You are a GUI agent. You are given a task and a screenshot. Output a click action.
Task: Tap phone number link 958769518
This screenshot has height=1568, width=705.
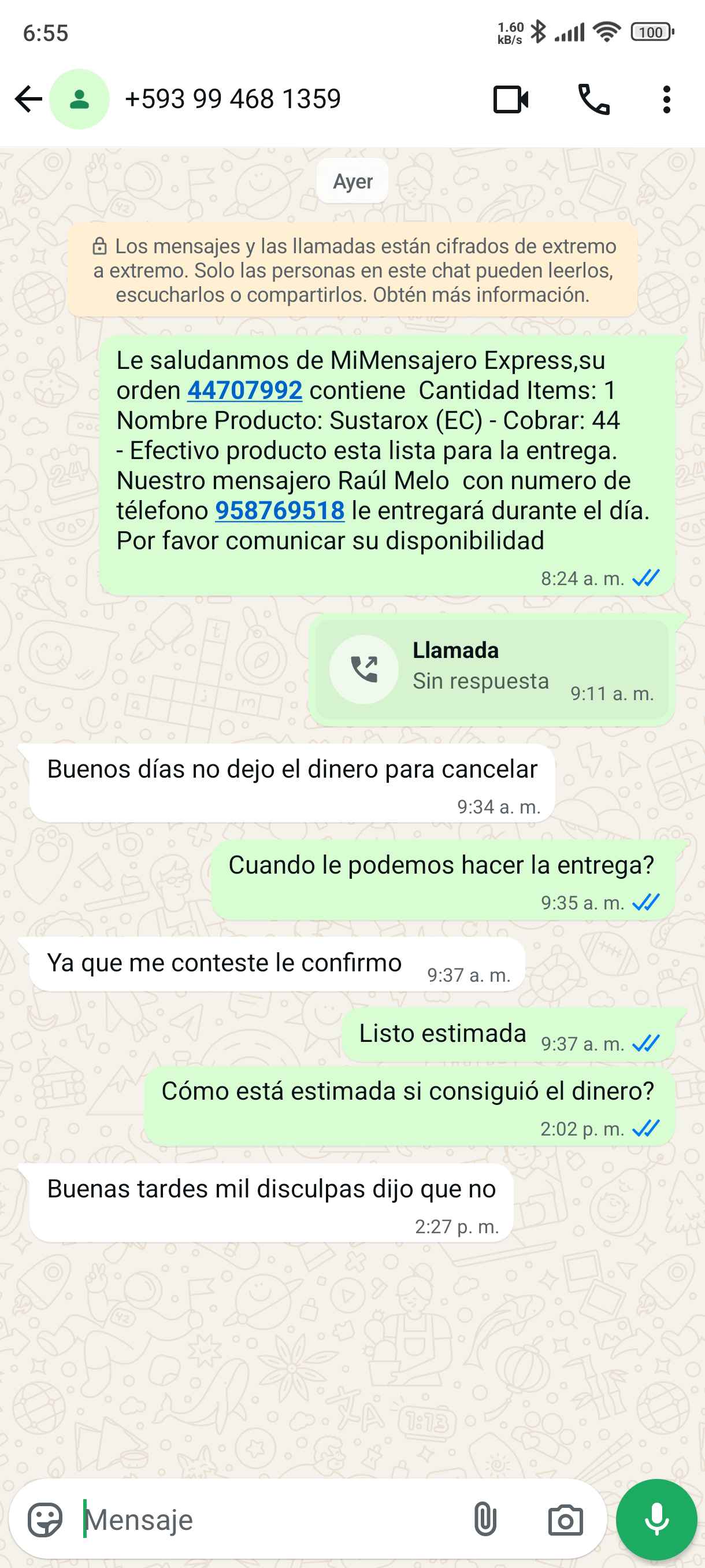[280, 511]
